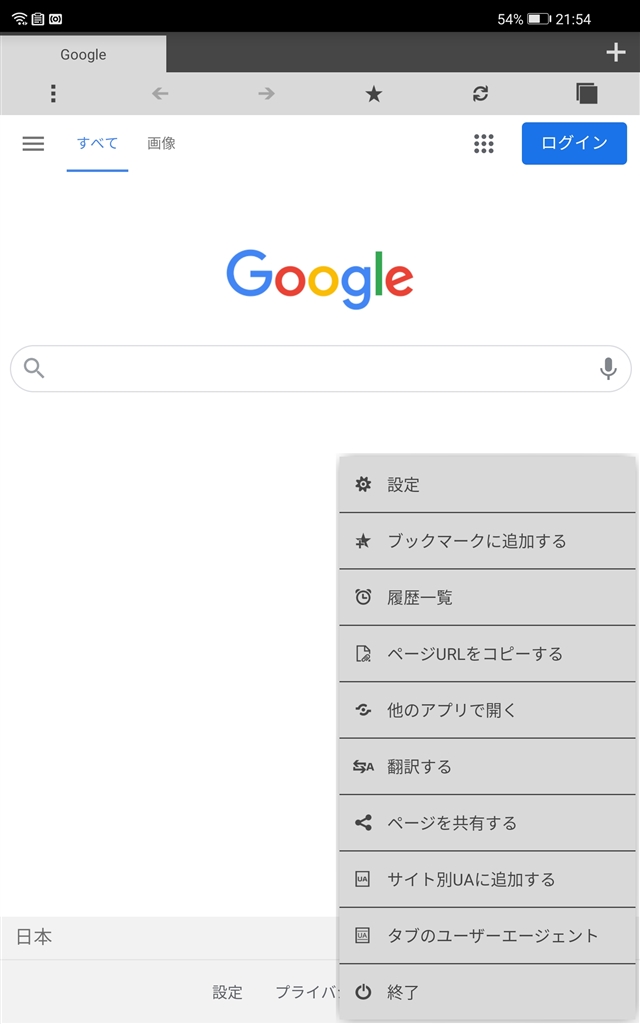Choose ページを共有する
The image size is (640, 1024).
point(487,823)
